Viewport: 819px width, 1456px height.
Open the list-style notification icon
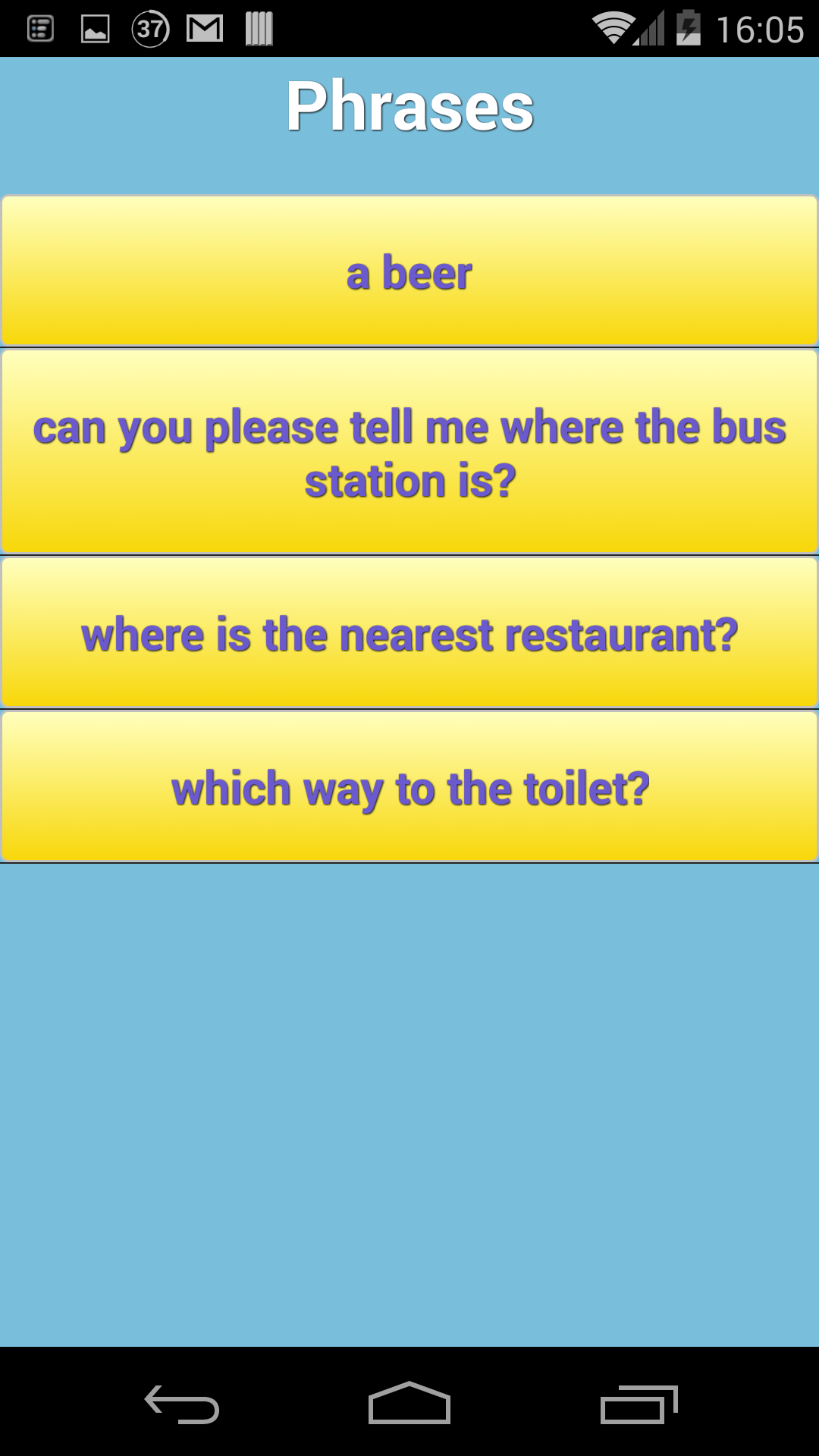coord(39,28)
